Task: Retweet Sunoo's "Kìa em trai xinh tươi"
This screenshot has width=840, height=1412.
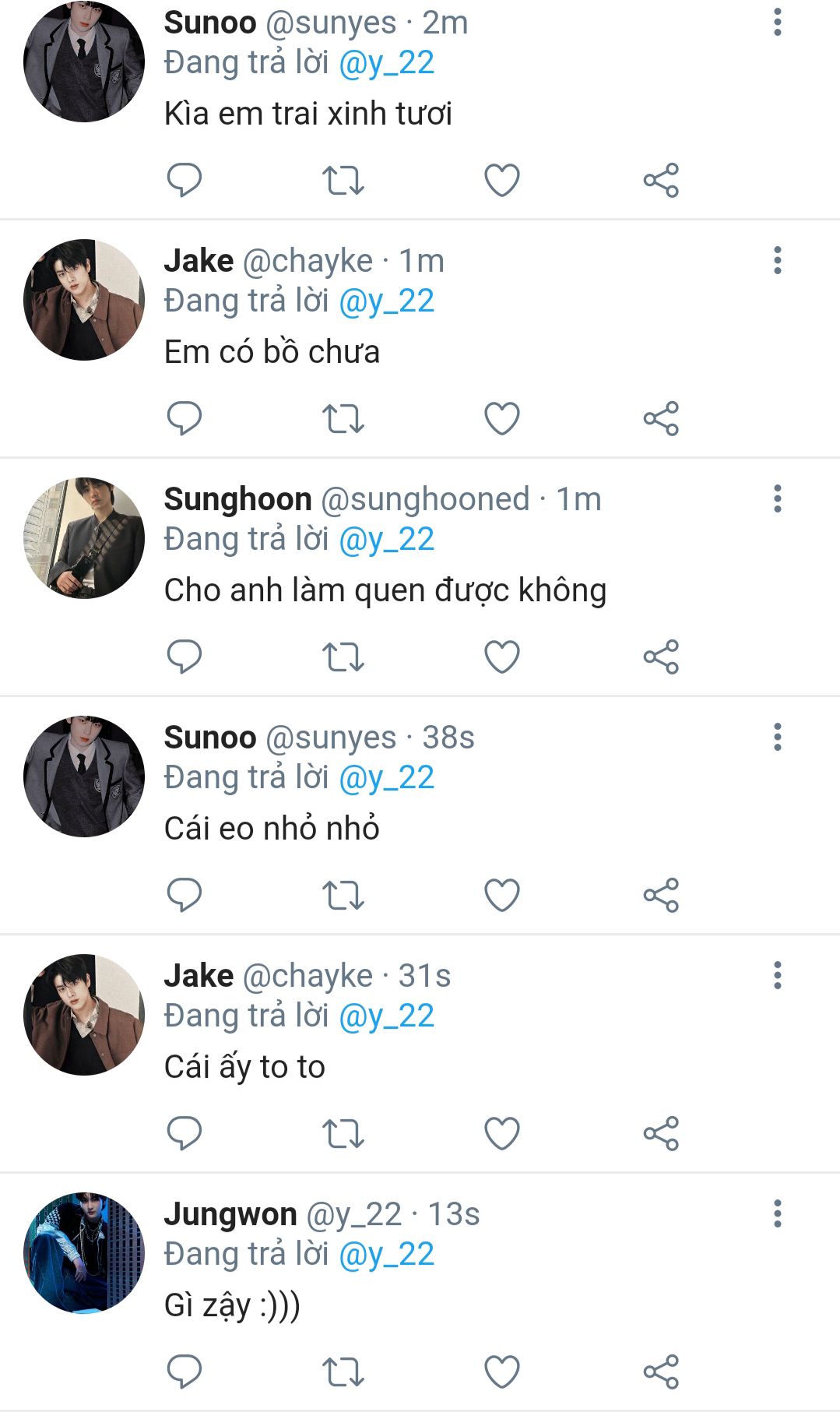Action: pos(343,181)
